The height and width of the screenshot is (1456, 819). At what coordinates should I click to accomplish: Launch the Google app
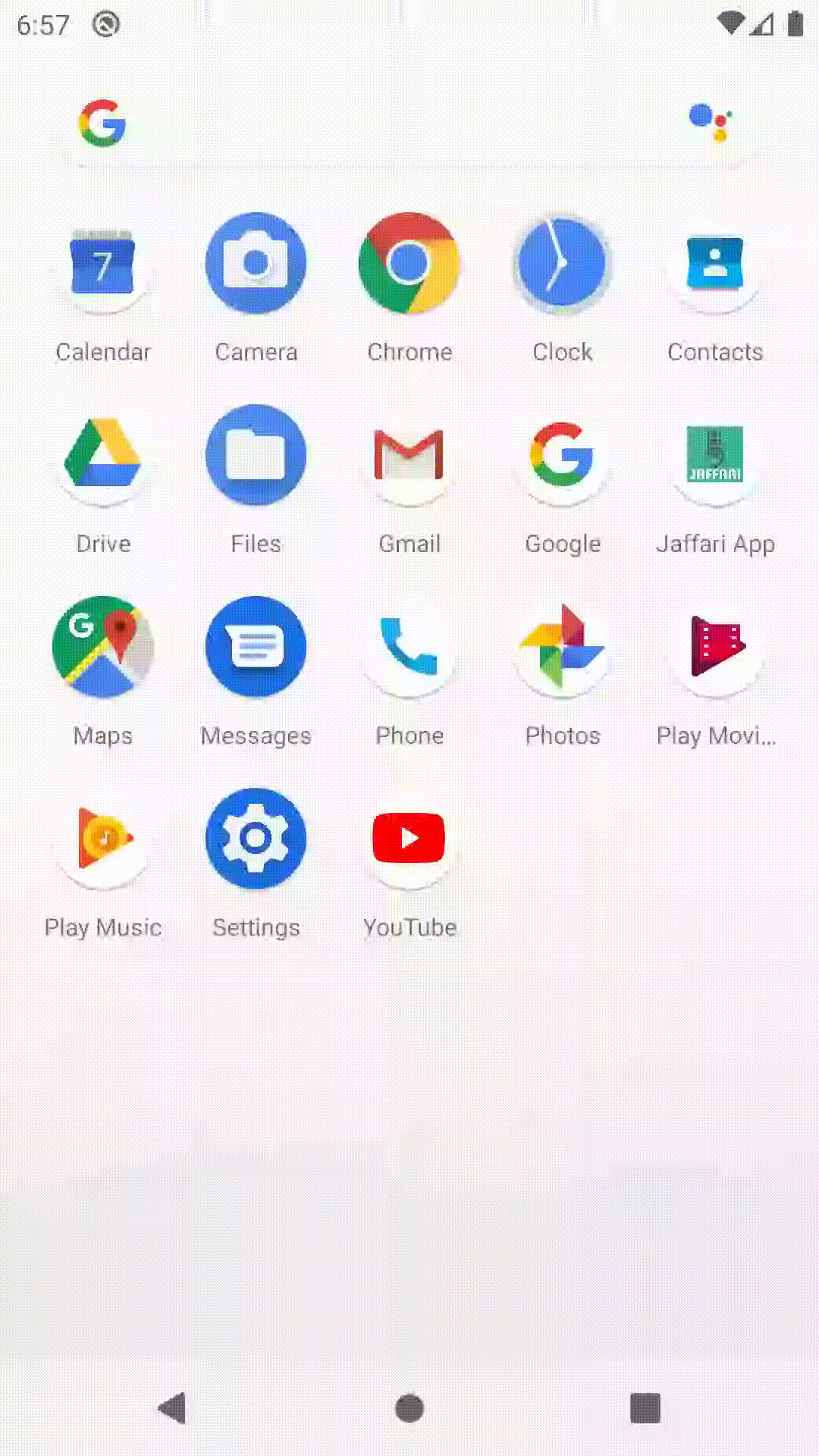562,455
